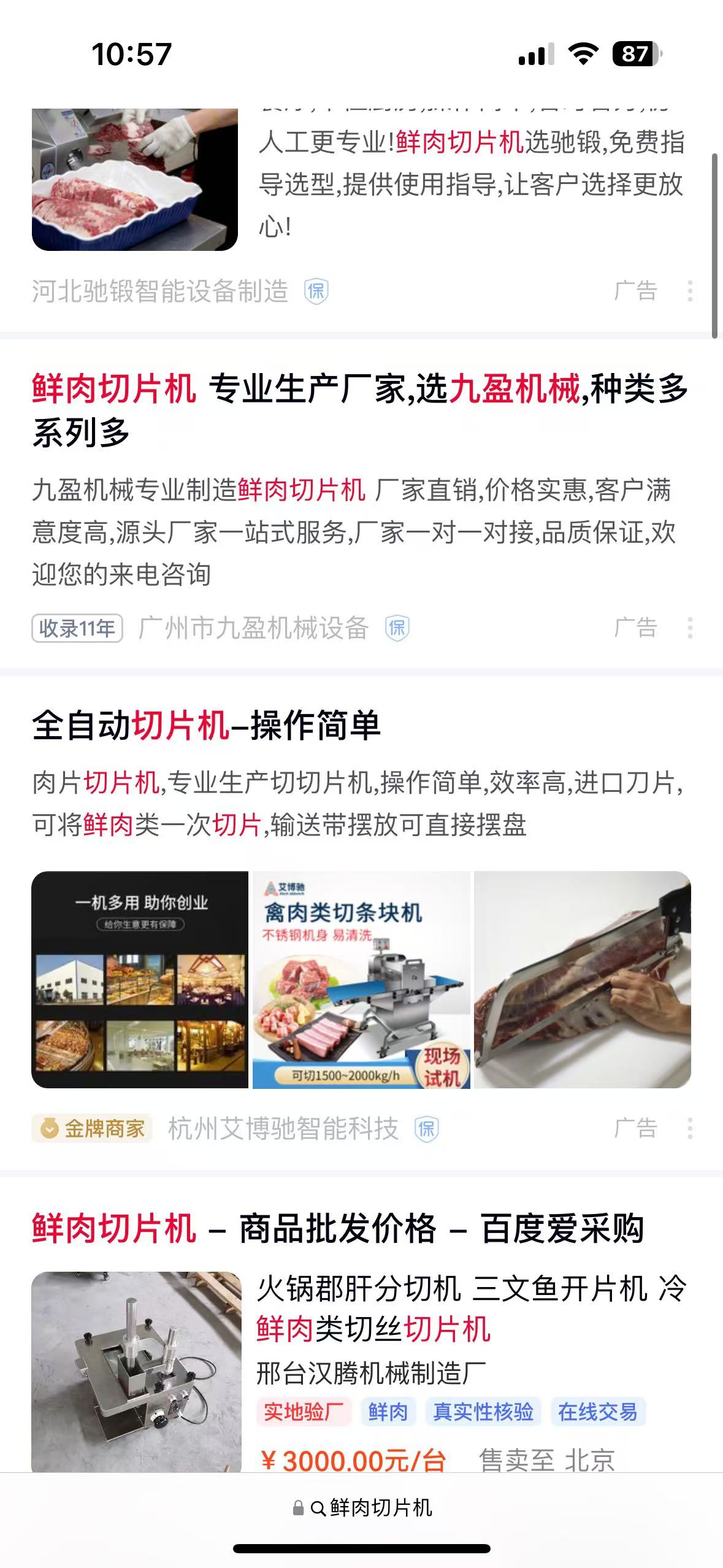Viewport: 723px width, 1568px height.
Task: Open more options for 杭州艾博驰智能科技 ad
Action: 690,1129
